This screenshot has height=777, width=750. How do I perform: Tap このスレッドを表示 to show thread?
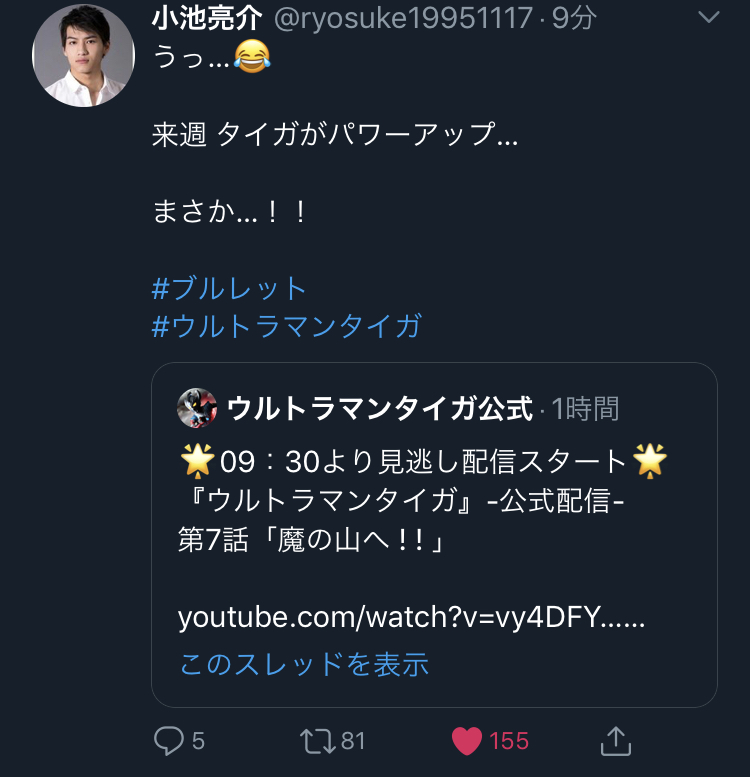[304, 663]
